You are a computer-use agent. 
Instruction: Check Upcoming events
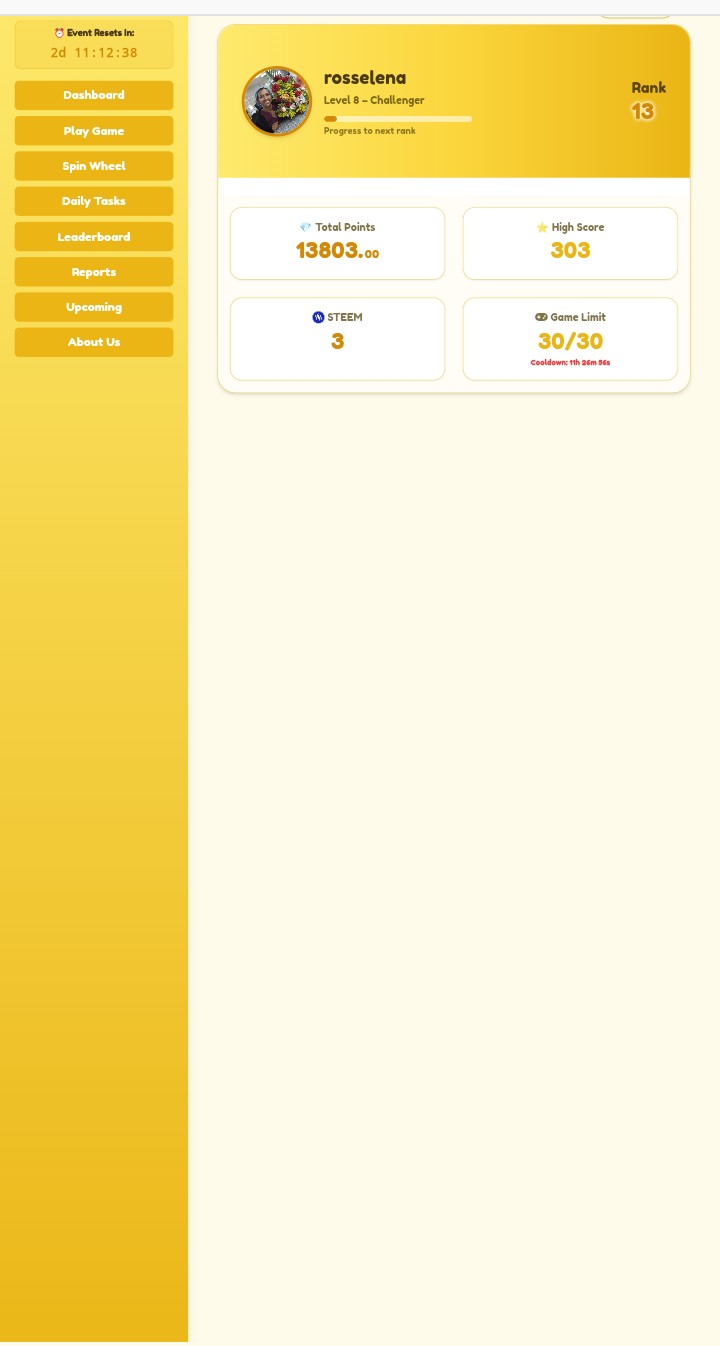(94, 307)
